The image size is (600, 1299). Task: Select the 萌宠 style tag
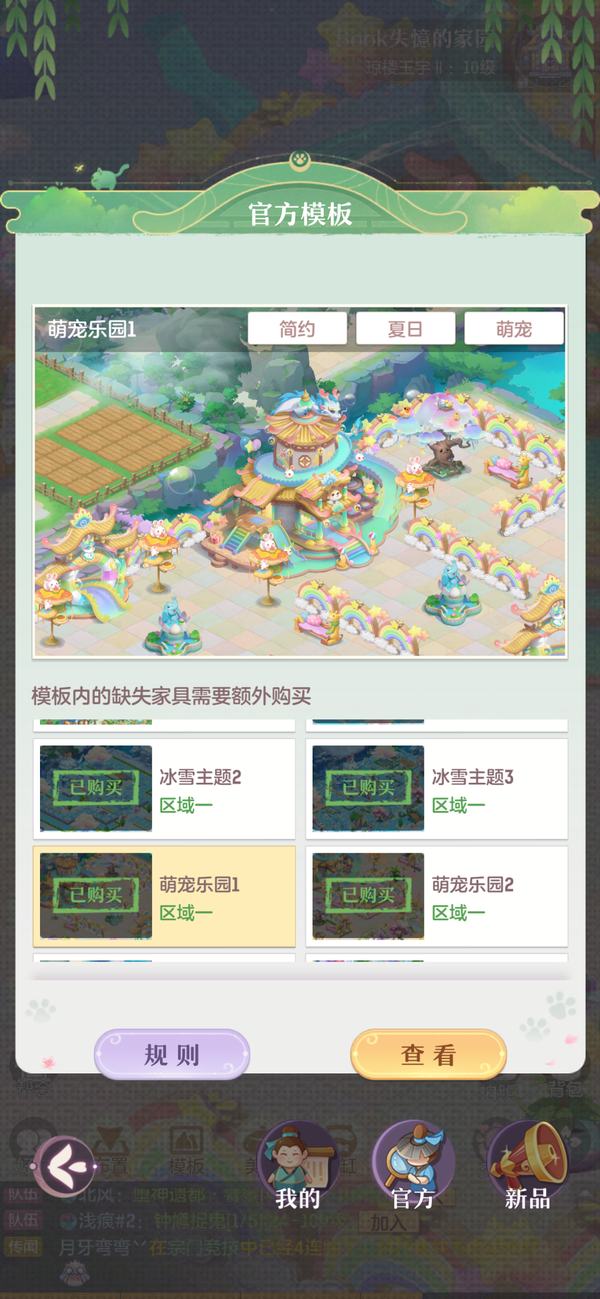(514, 329)
